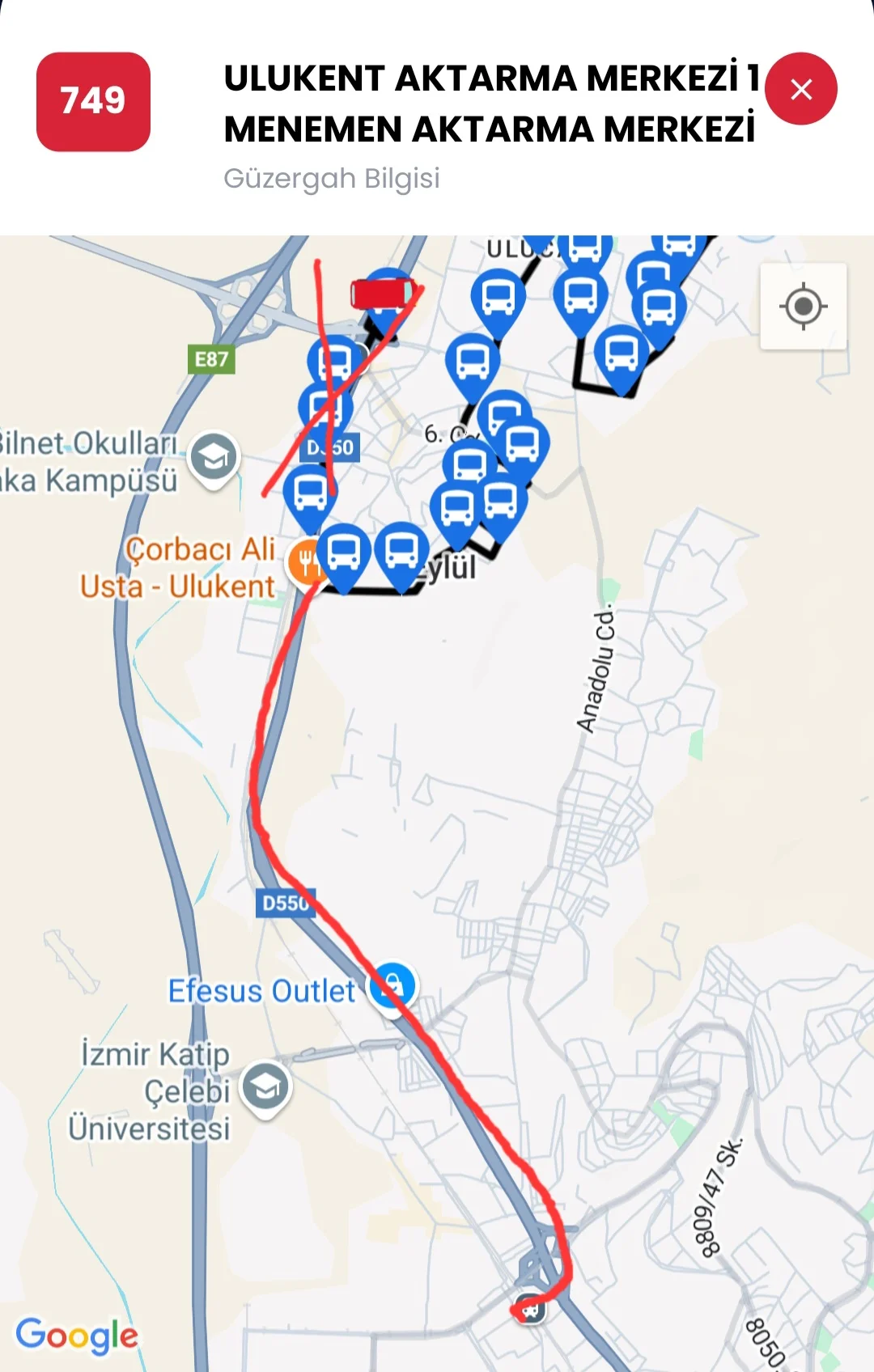
Task: Select İzmir Katip Çelebi Üniversitesi marker
Action: point(266,1087)
